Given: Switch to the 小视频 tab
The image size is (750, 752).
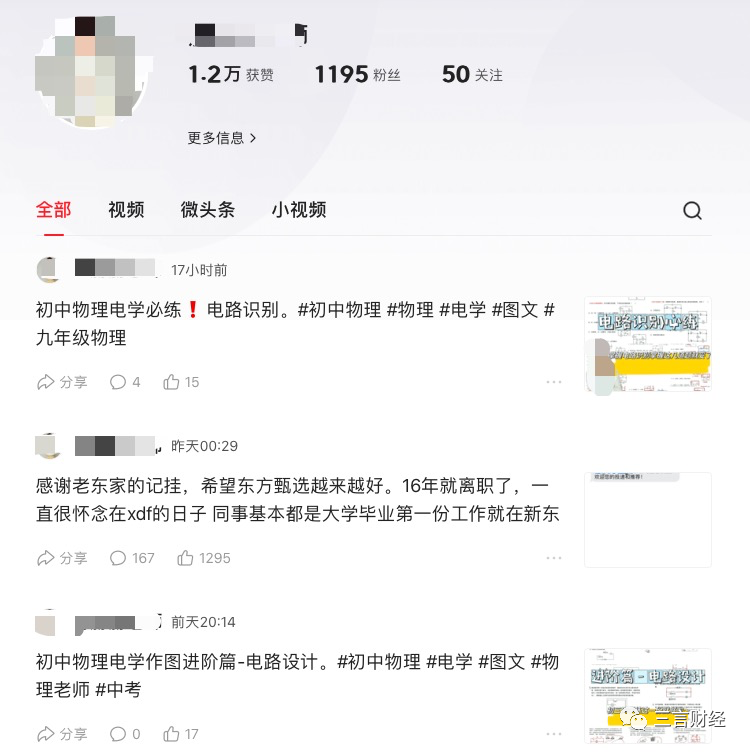Looking at the screenshot, I should (x=298, y=210).
